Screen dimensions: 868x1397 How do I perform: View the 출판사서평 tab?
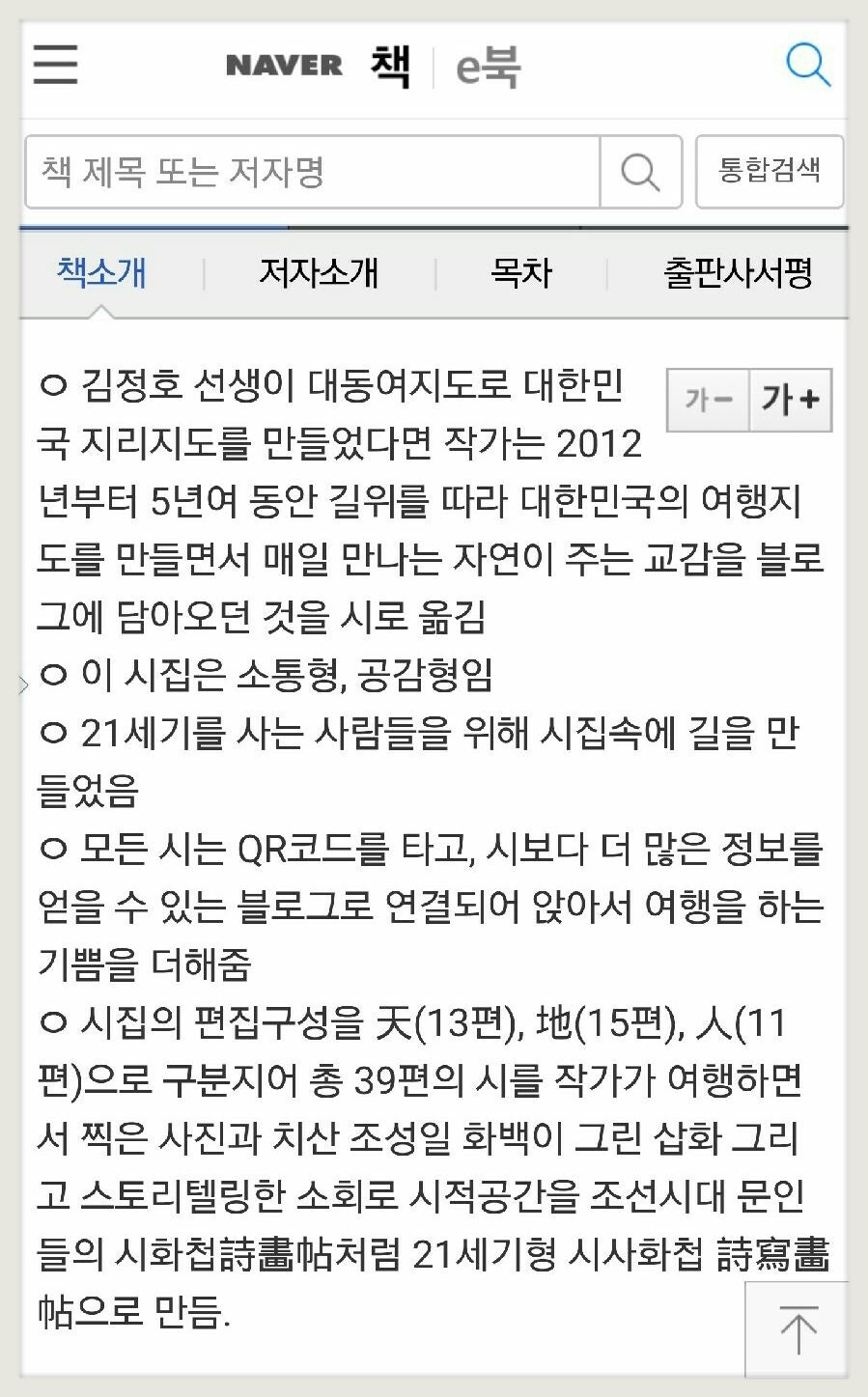[738, 273]
